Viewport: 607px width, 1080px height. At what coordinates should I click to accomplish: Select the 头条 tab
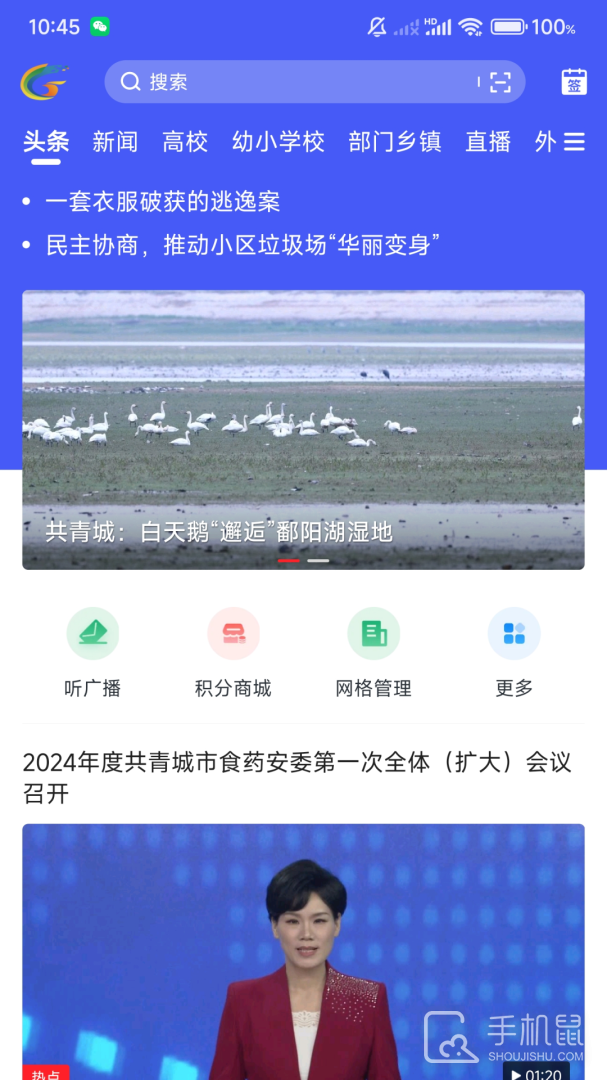(45, 142)
